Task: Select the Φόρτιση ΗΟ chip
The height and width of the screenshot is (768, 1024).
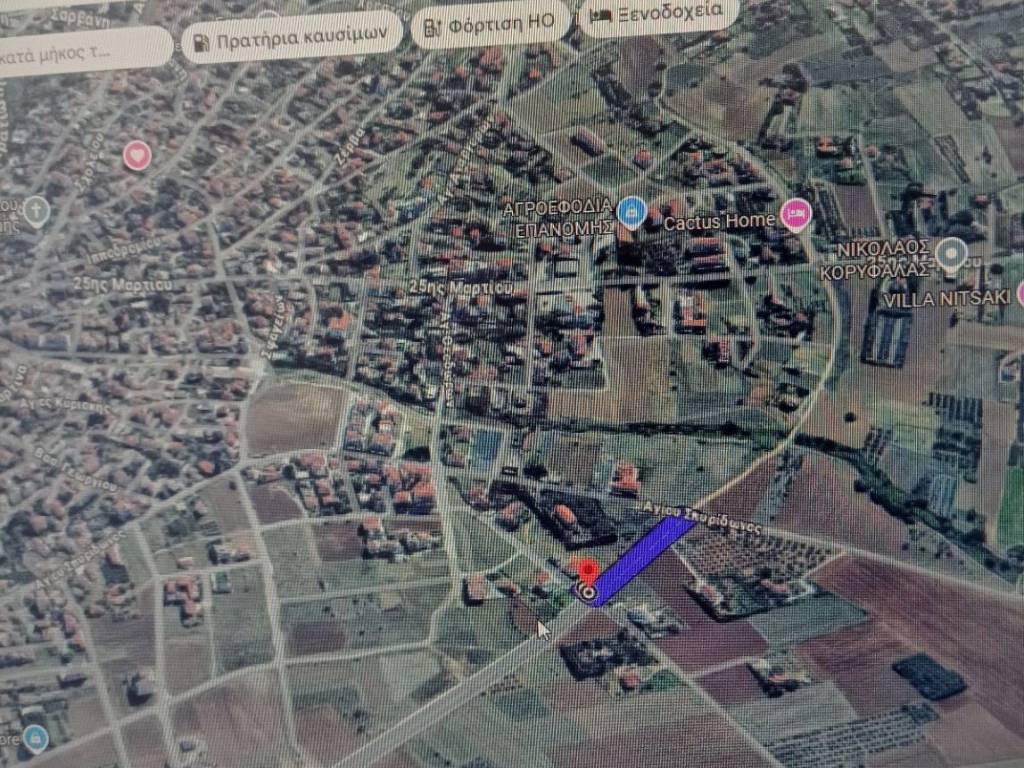Action: (x=491, y=25)
